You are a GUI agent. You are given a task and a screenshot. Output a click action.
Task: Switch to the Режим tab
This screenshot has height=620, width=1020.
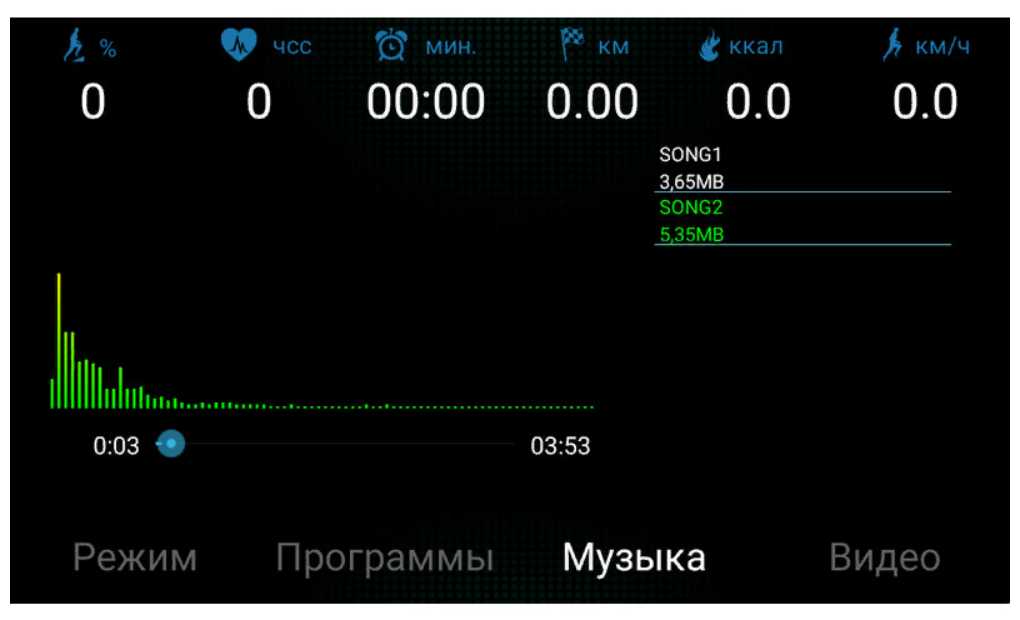pyautogui.click(x=135, y=558)
